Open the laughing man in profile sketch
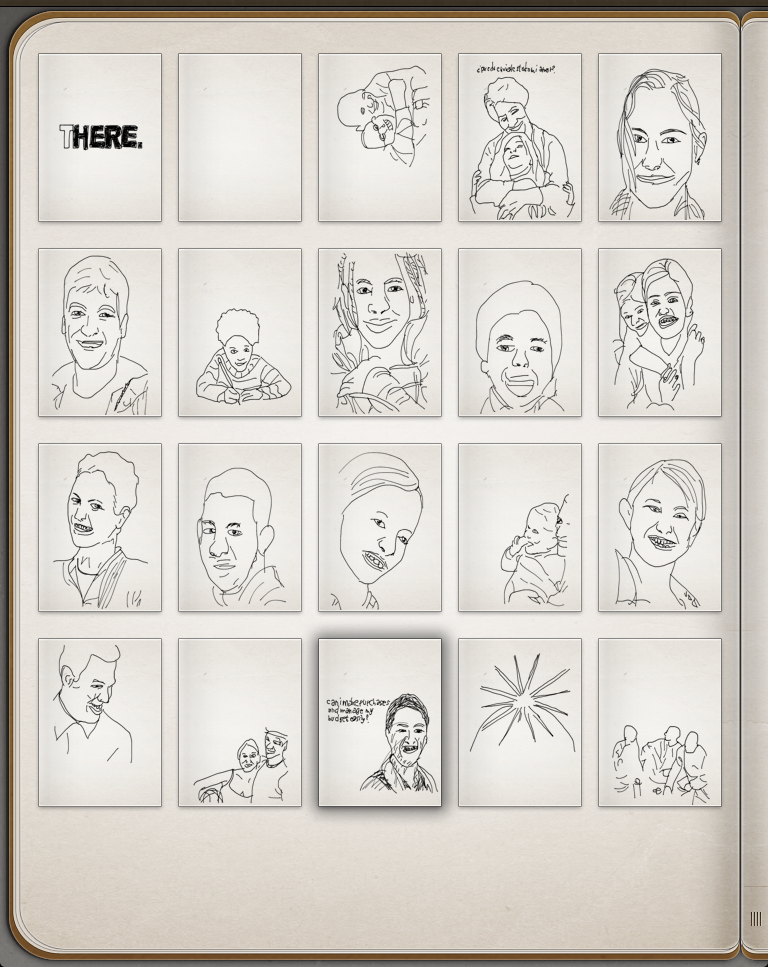 (100, 722)
